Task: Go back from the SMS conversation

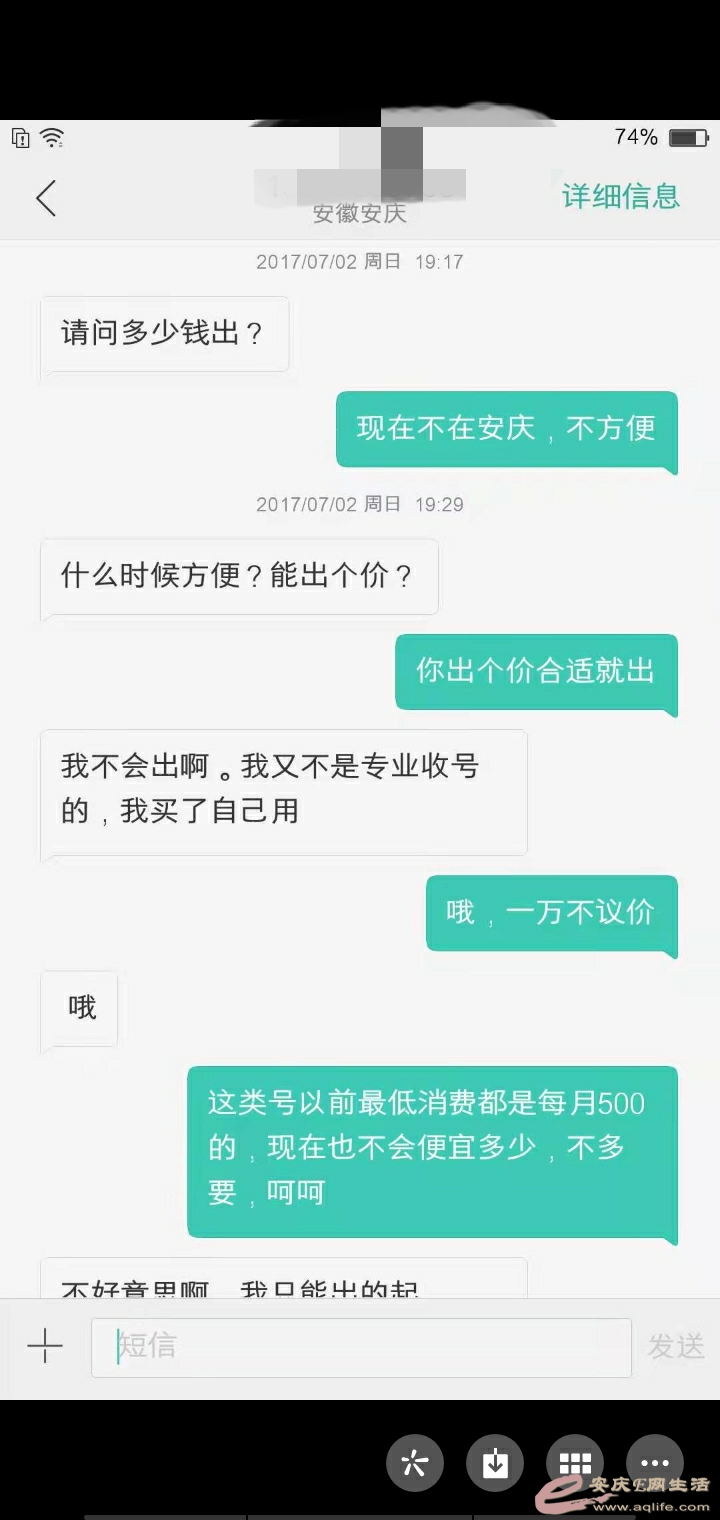Action: coord(46,198)
